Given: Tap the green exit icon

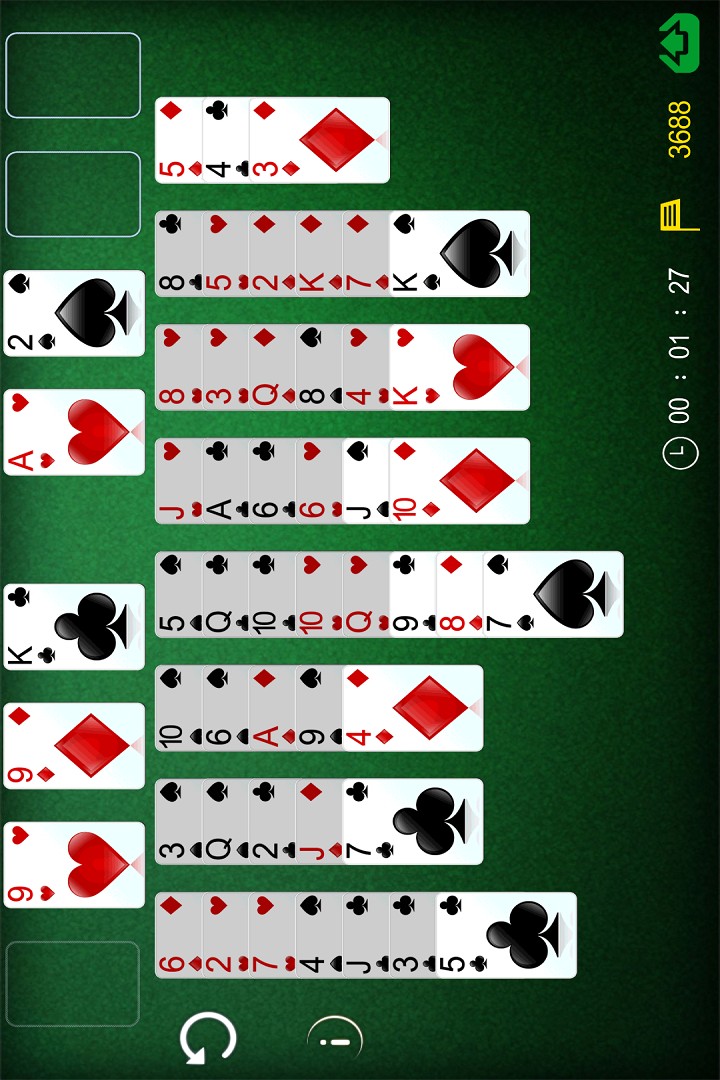Looking at the screenshot, I should [679, 43].
